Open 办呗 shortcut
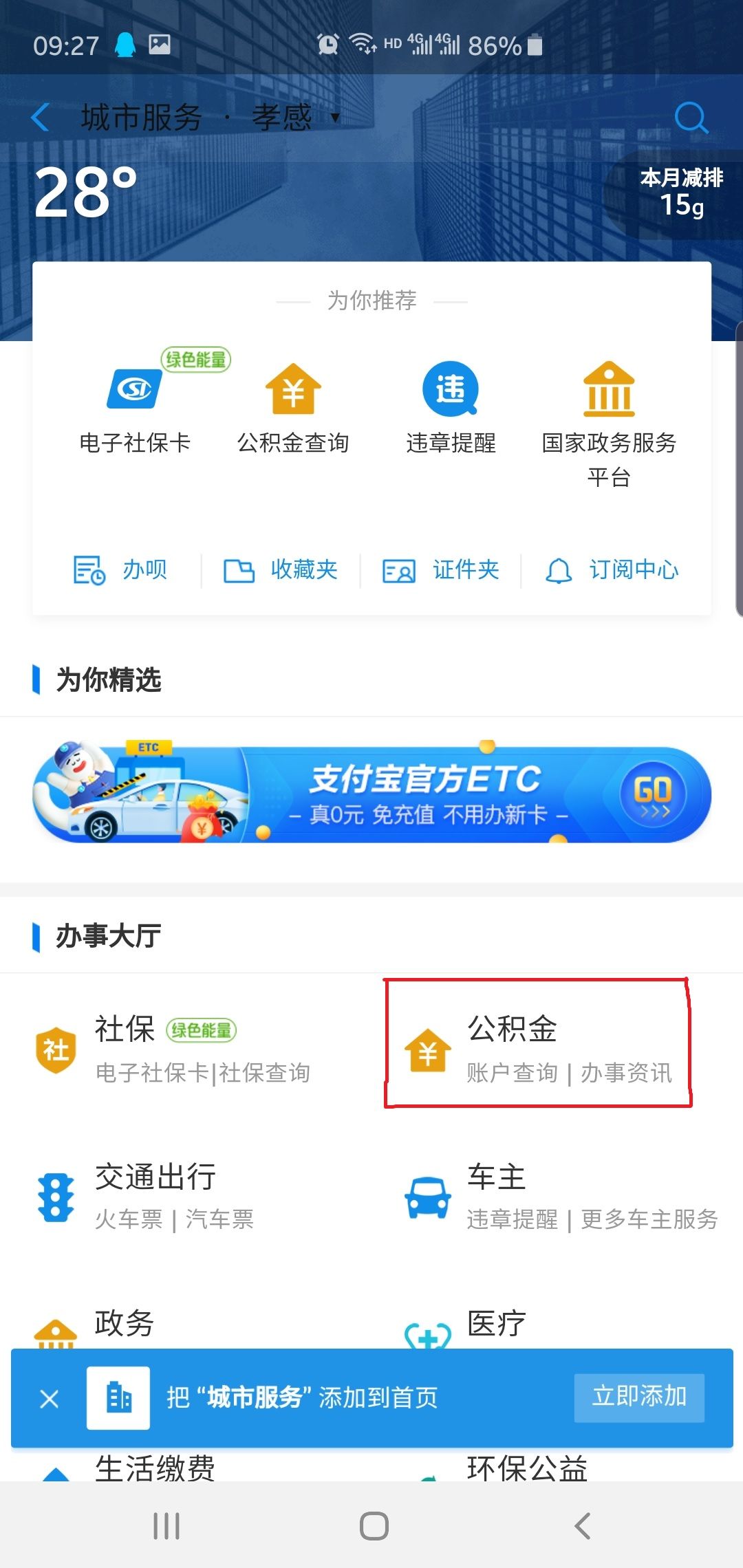 [x=121, y=570]
